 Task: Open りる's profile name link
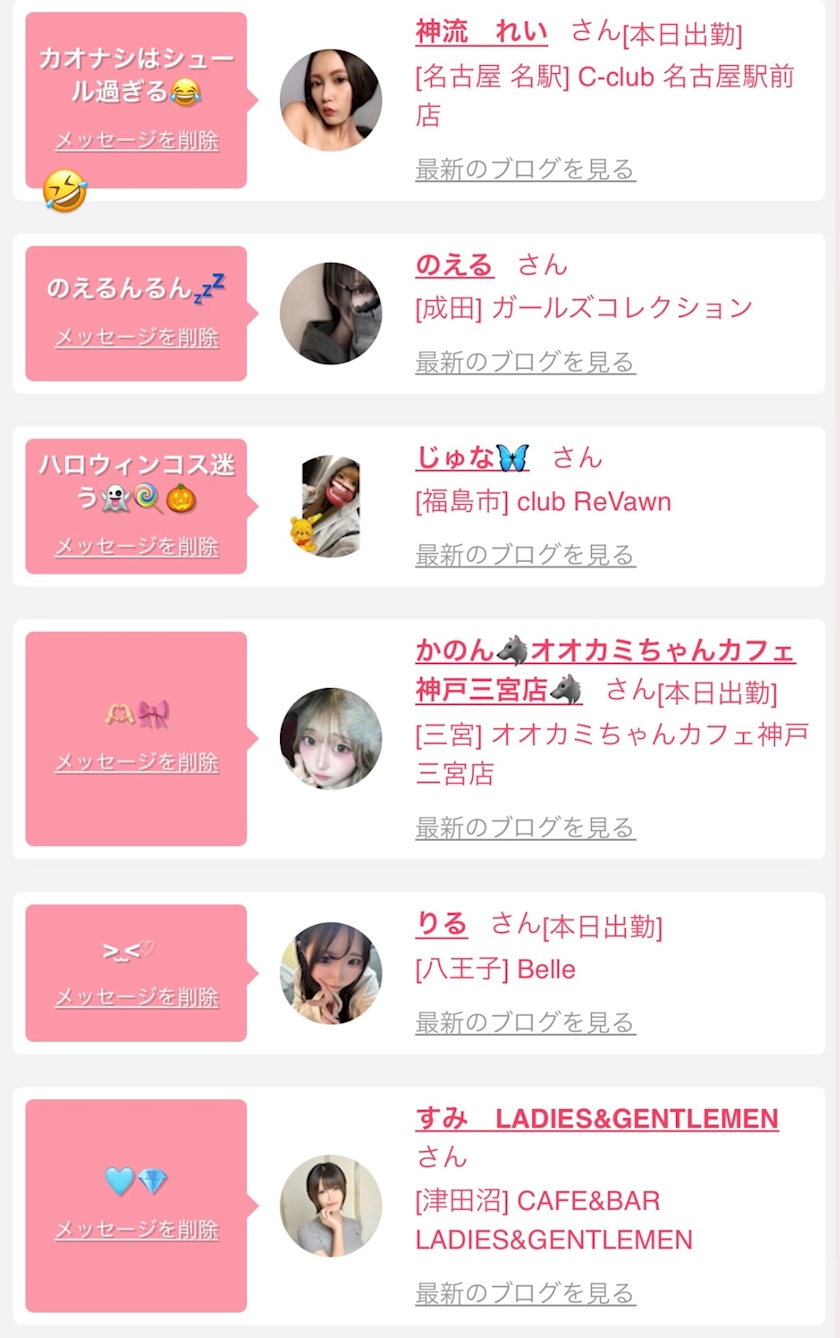coord(441,924)
